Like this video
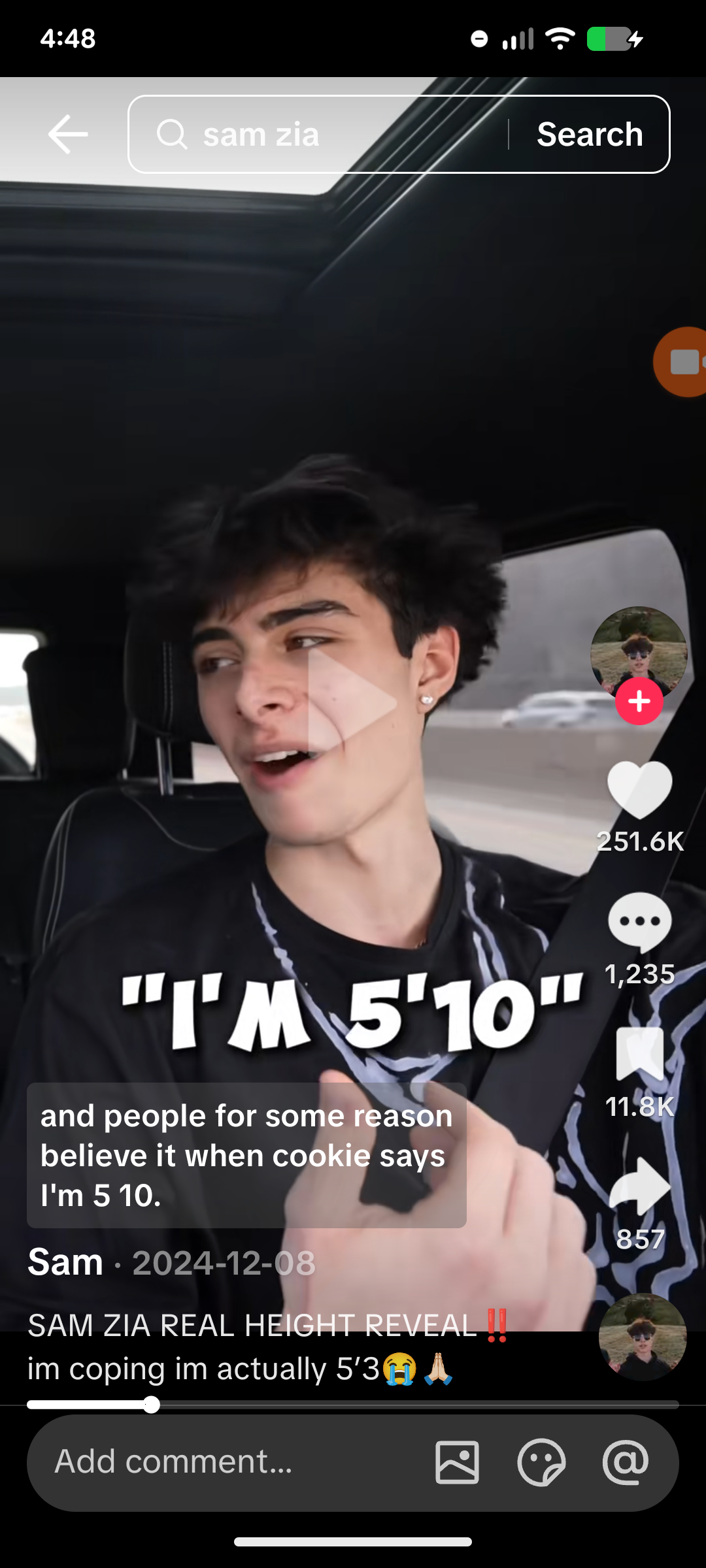The image size is (706, 1568). 639,791
